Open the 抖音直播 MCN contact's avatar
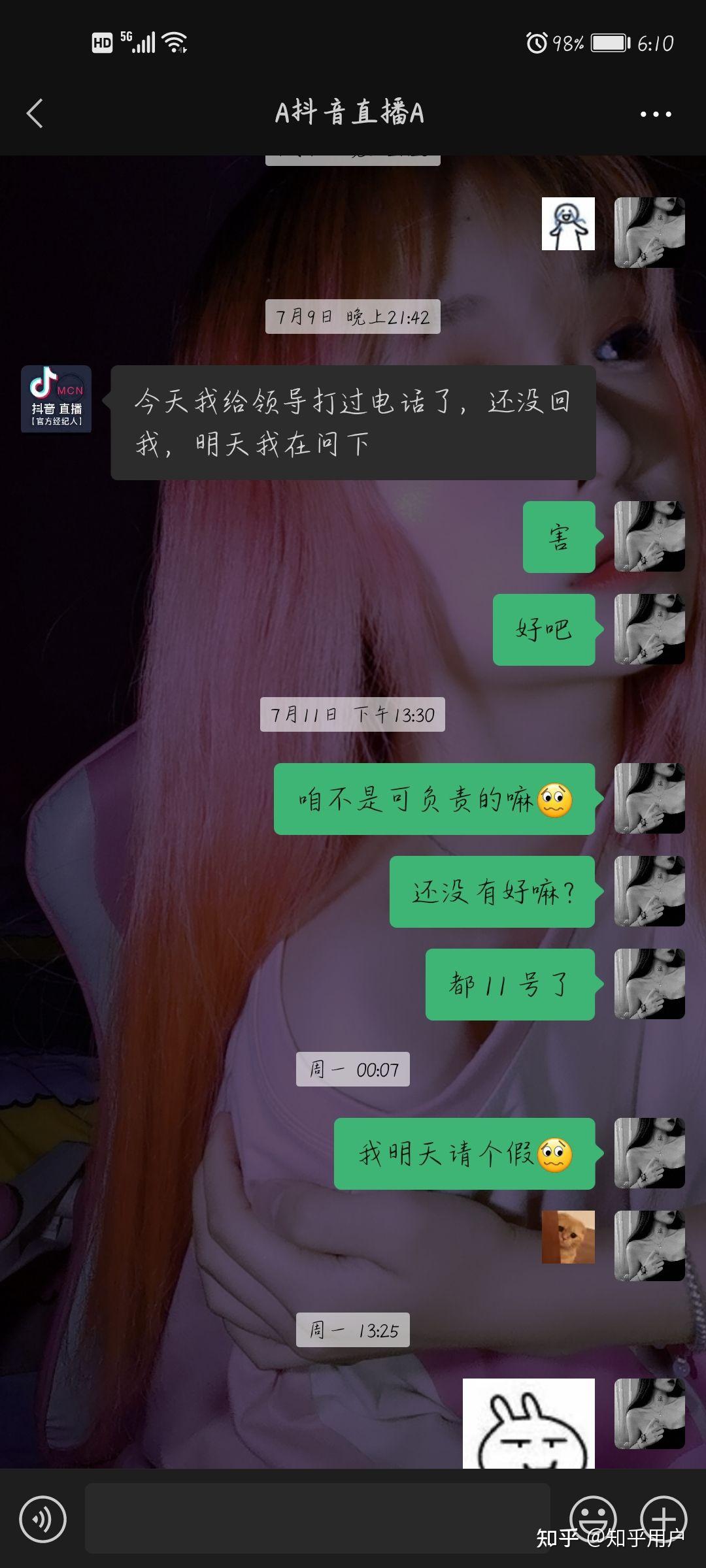Image resolution: width=706 pixels, height=1568 pixels. click(56, 399)
